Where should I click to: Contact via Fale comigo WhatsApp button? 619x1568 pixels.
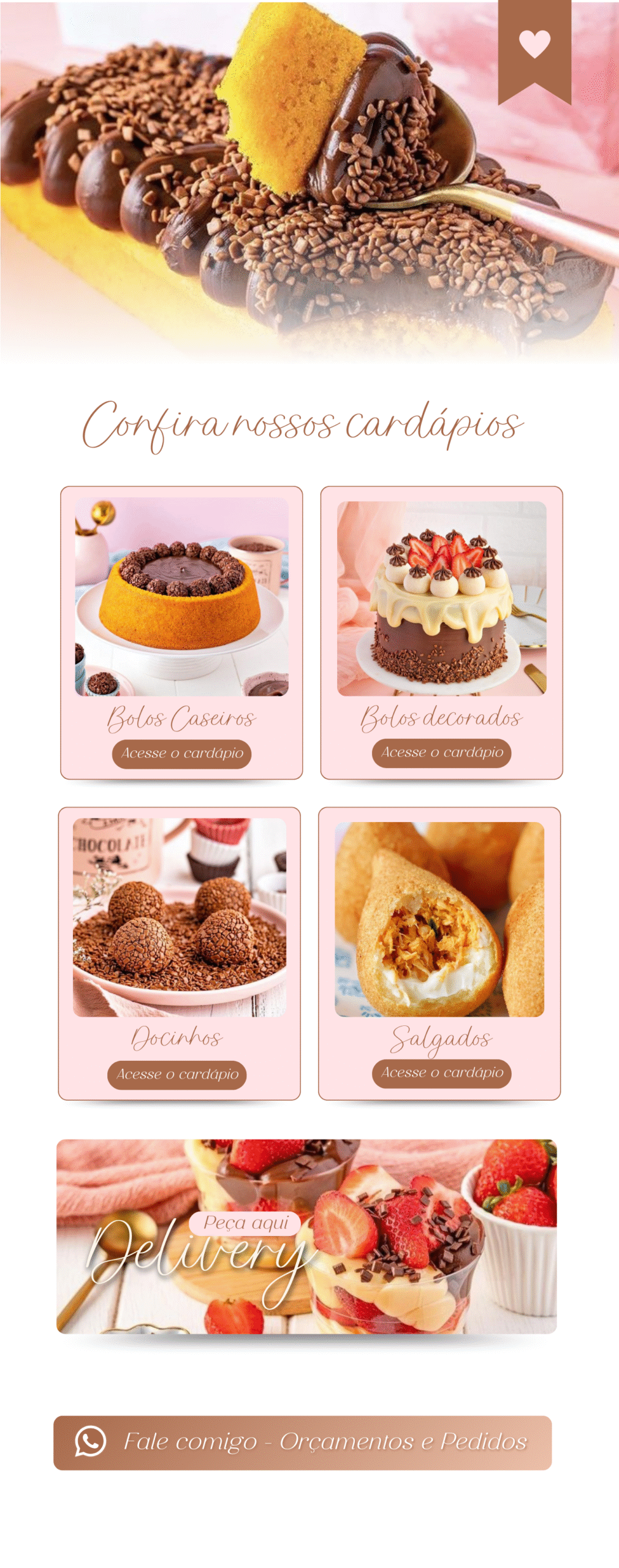303,1442
